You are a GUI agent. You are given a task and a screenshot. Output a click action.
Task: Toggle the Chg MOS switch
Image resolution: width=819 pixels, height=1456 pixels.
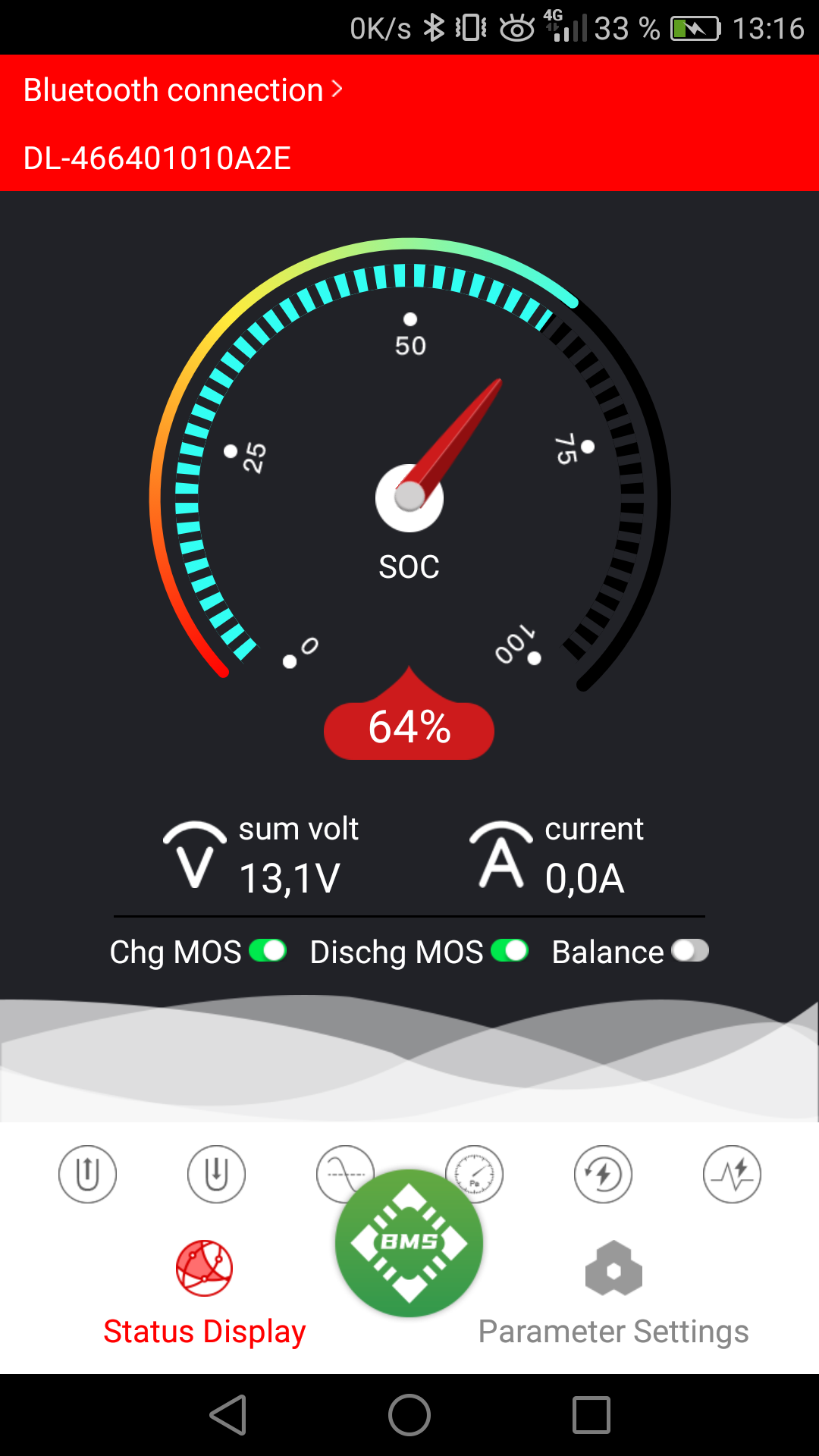(268, 951)
